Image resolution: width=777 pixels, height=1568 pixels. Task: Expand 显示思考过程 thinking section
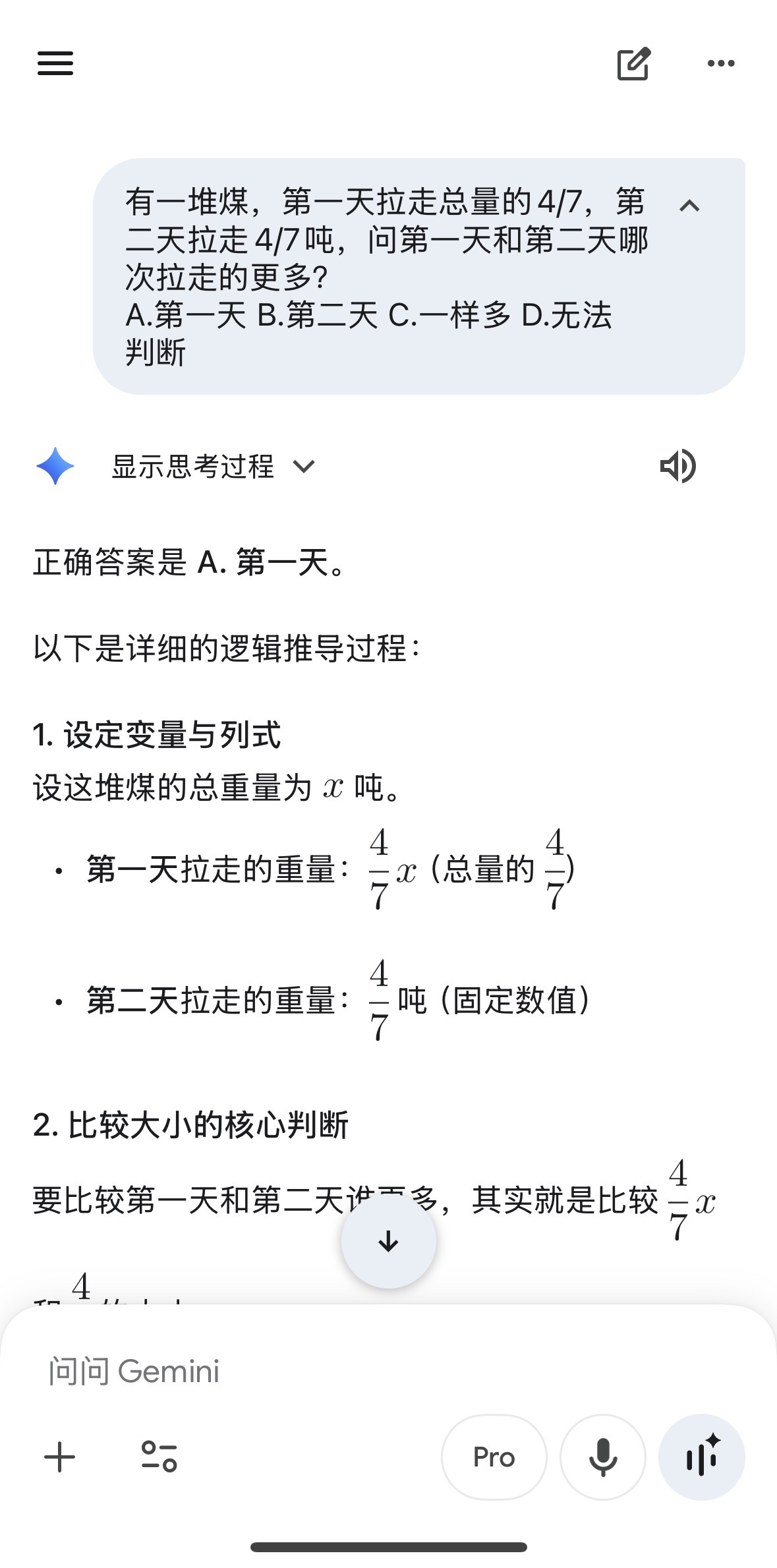point(213,467)
